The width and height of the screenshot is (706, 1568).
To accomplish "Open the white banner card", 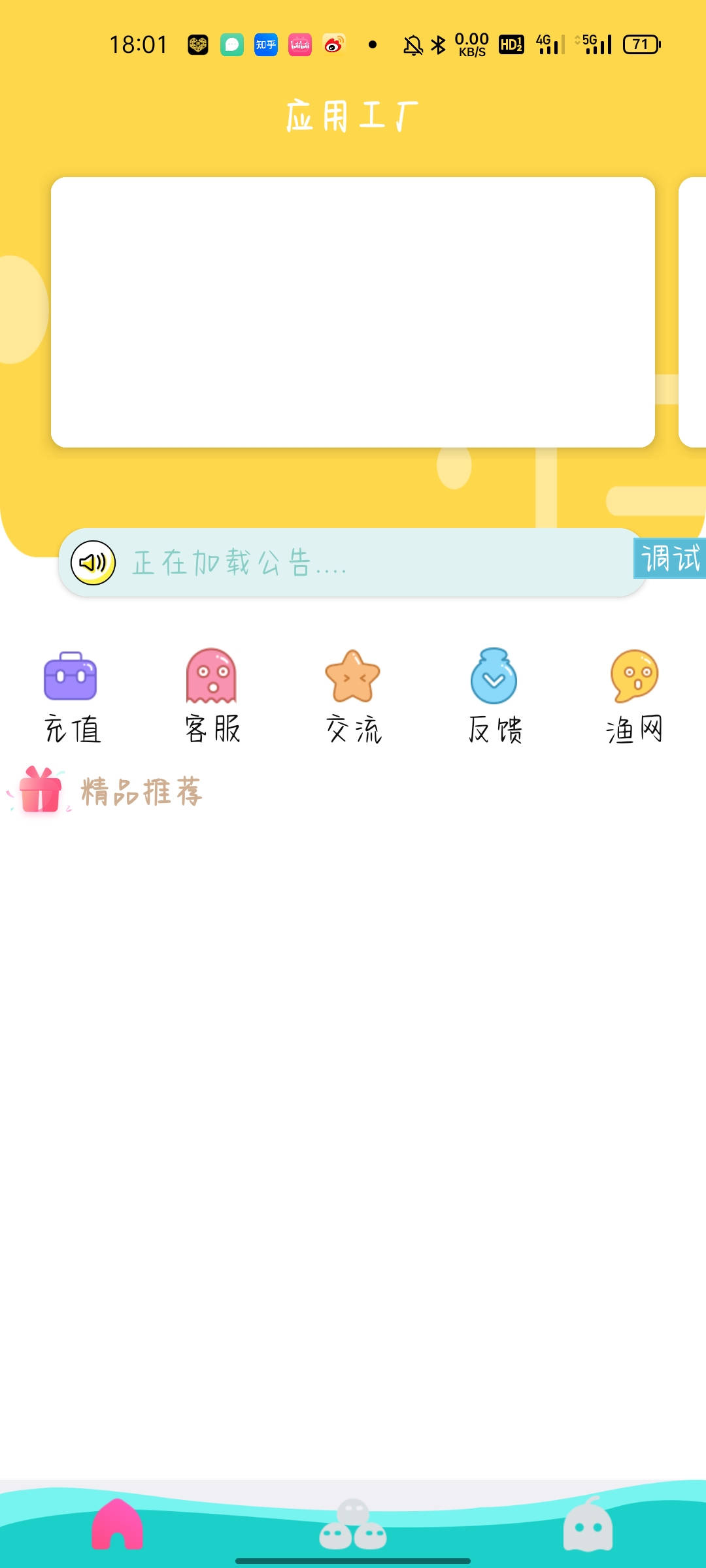I will 353,312.
